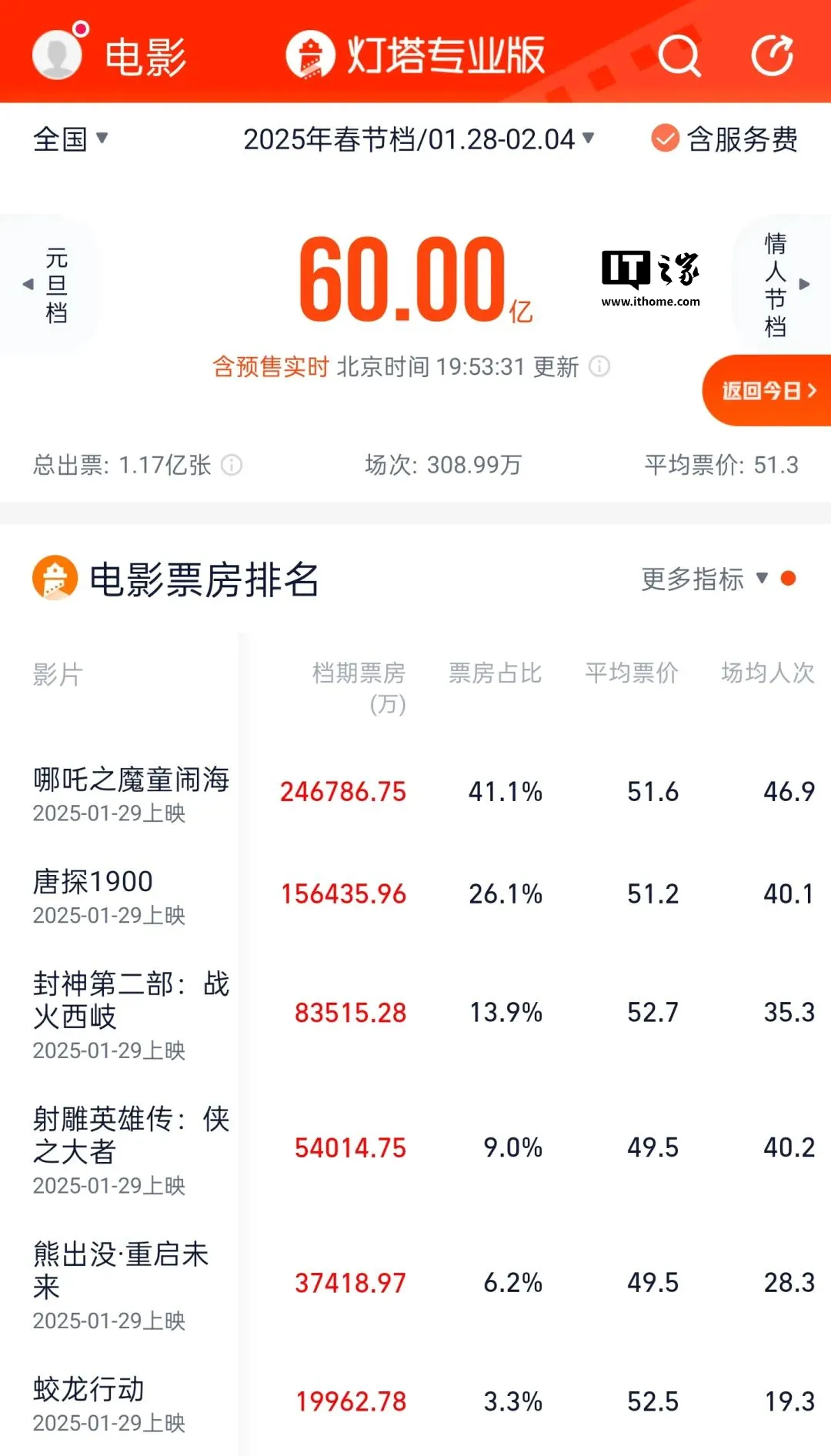Tap 返回今日 to return to today

pyautogui.click(x=768, y=390)
